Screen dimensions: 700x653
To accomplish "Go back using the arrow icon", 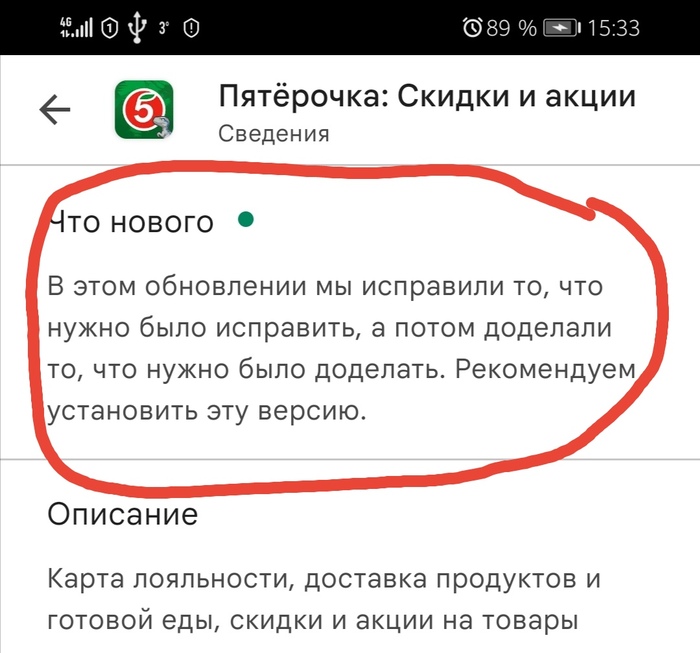I will 55,110.
